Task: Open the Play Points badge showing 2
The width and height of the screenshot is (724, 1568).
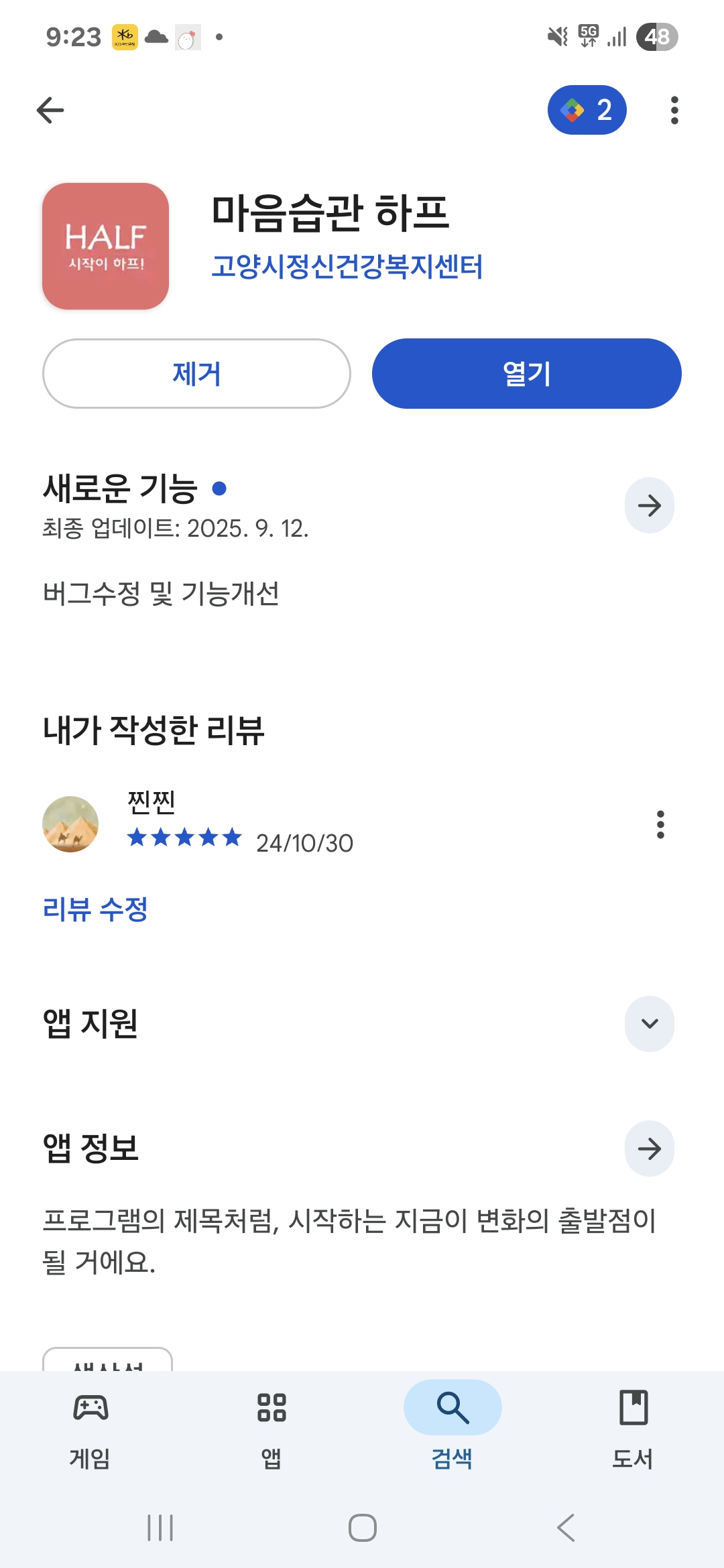Action: [587, 110]
